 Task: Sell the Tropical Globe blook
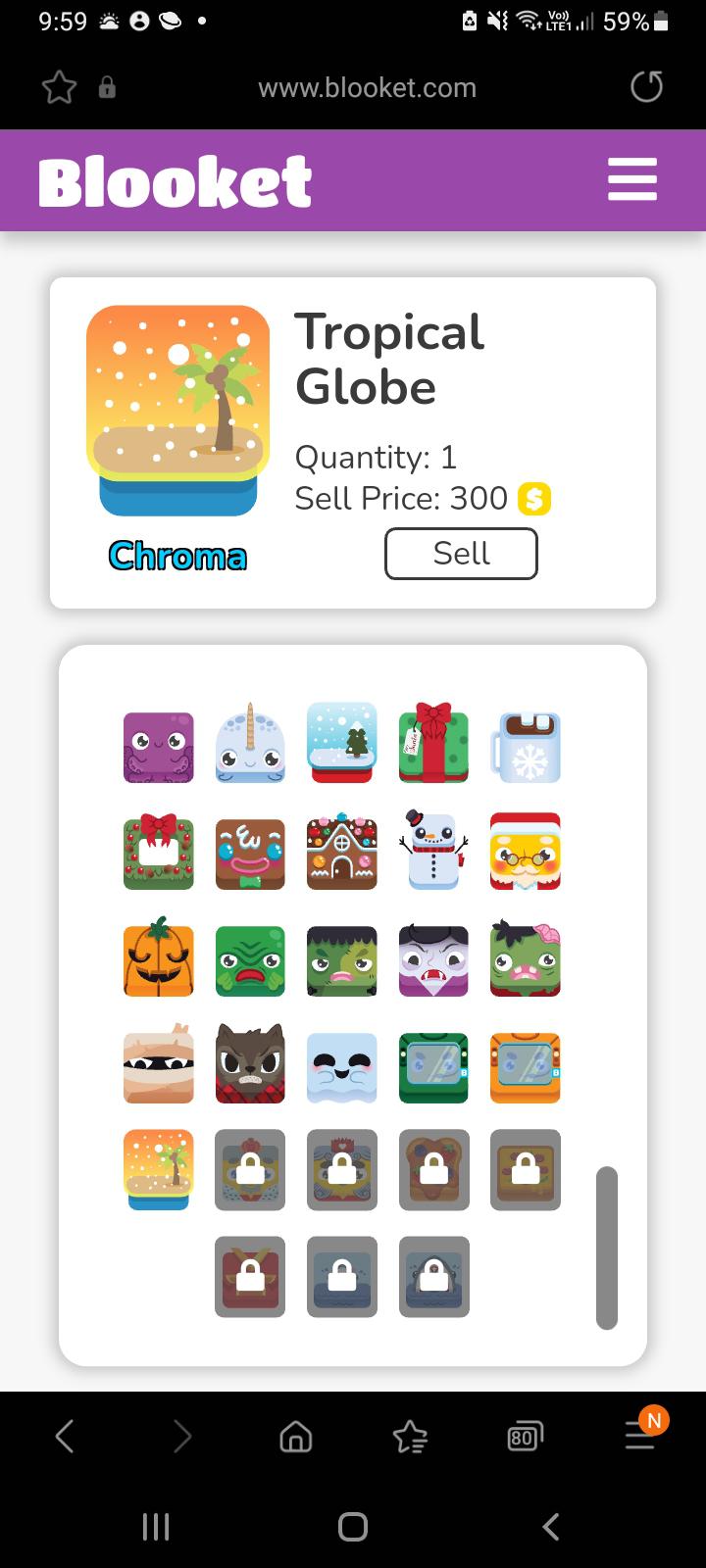tap(461, 554)
